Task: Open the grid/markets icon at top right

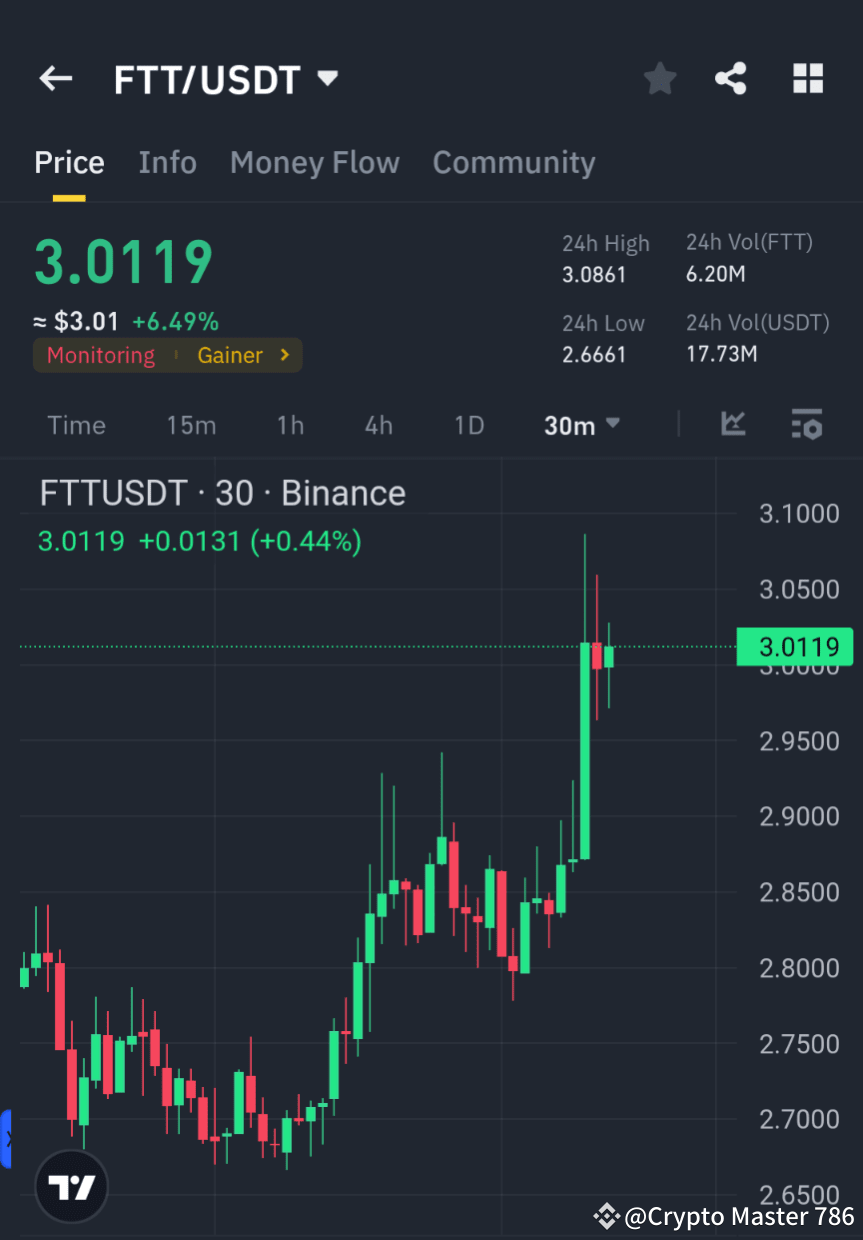Action: point(807,78)
